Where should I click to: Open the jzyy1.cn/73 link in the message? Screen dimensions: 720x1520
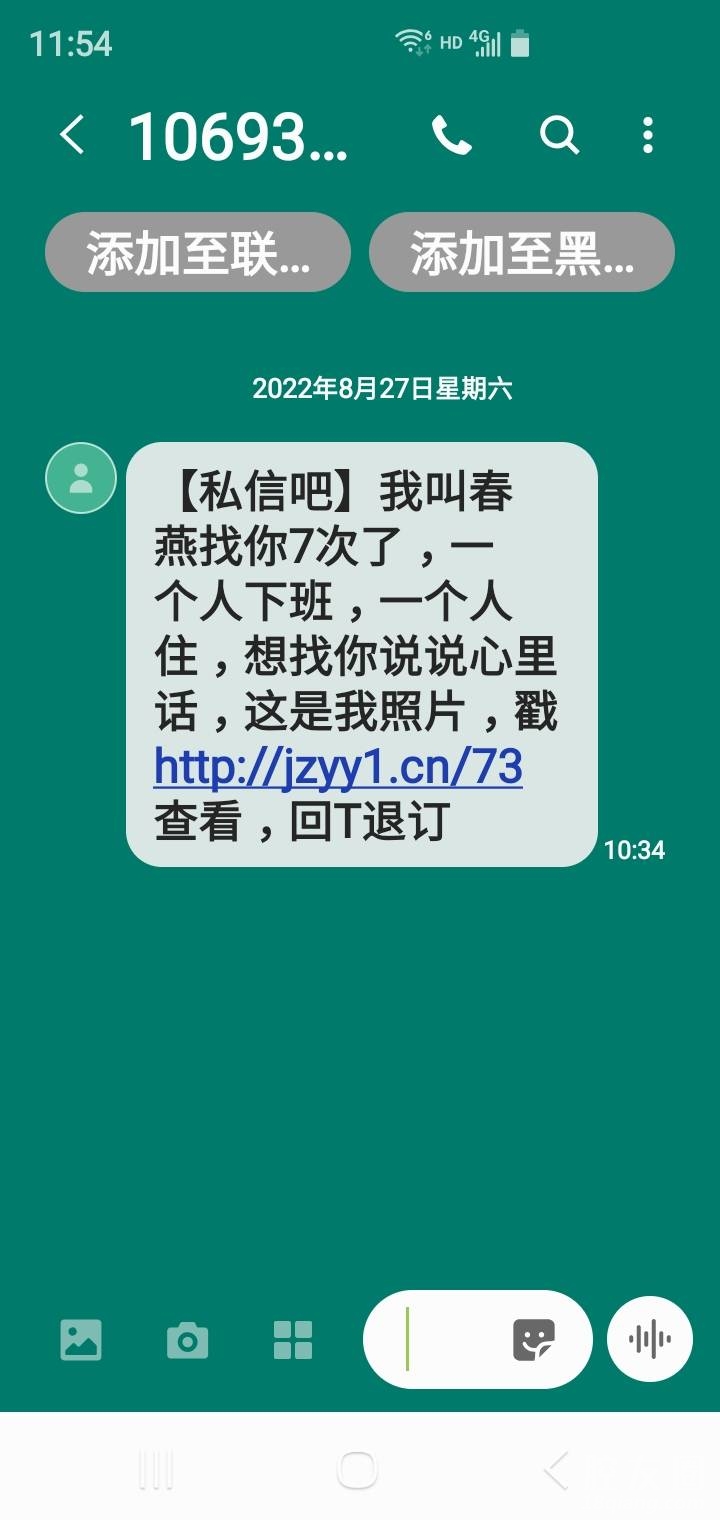coord(338,767)
